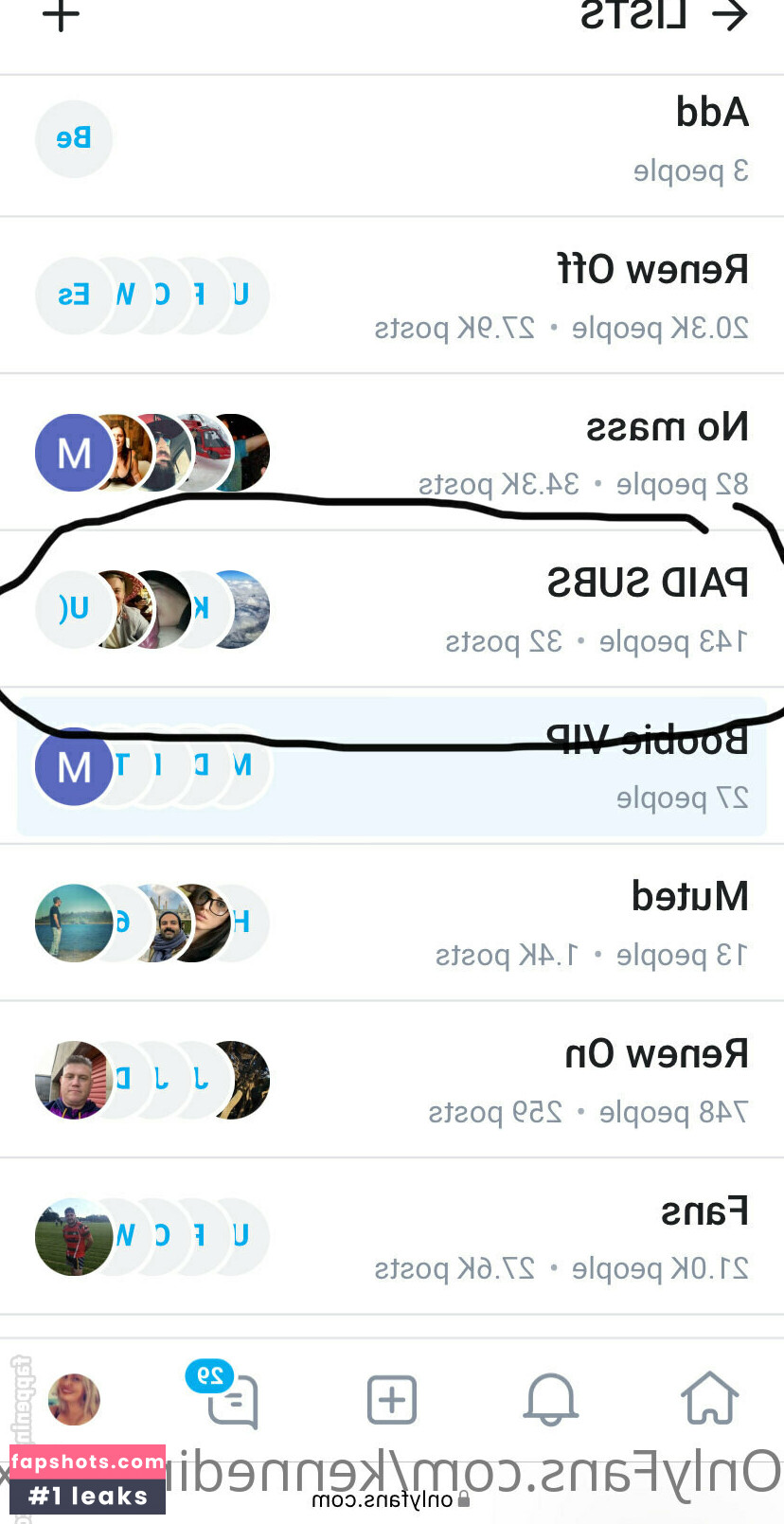Create a new post
This screenshot has width=784, height=1524.
pos(391,1399)
